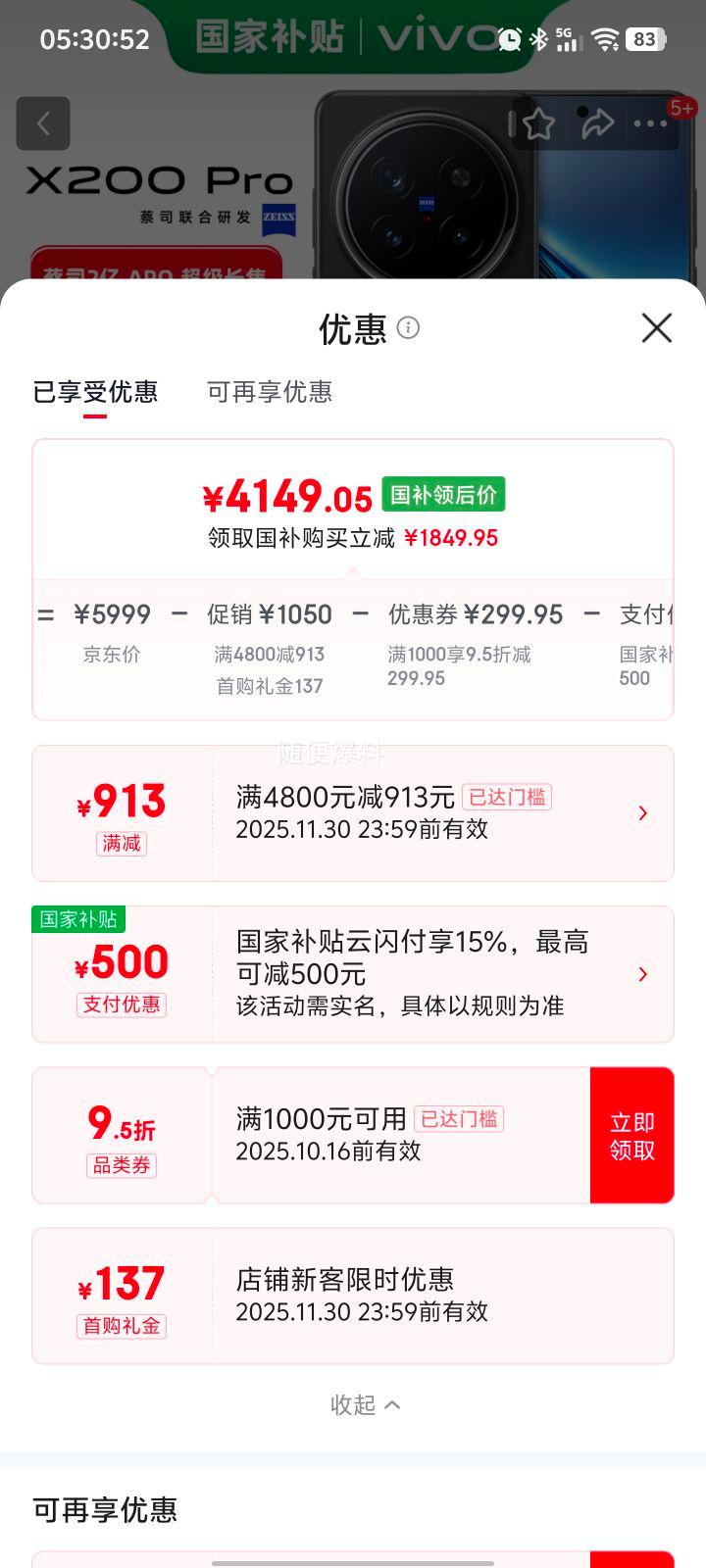Open the 满4800元减913元 discount details
706x1568 pixels.
pos(642,813)
